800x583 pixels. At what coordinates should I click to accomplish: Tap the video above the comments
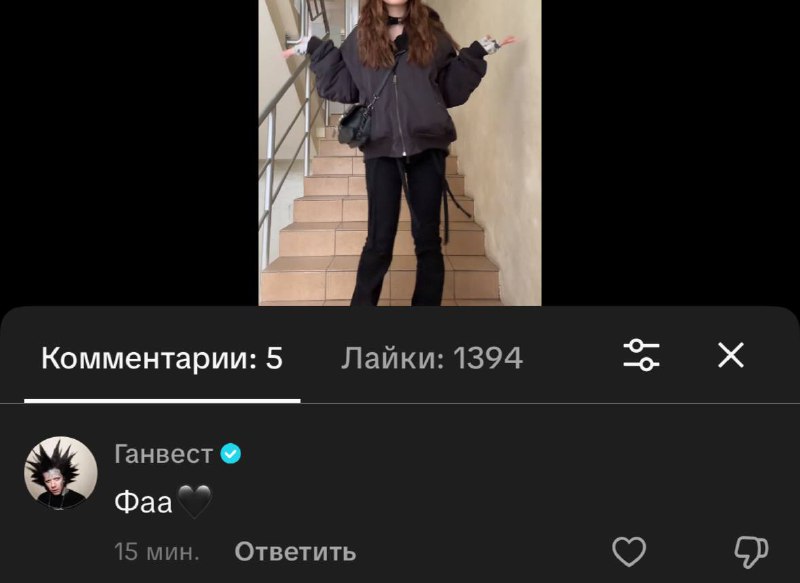[400, 153]
